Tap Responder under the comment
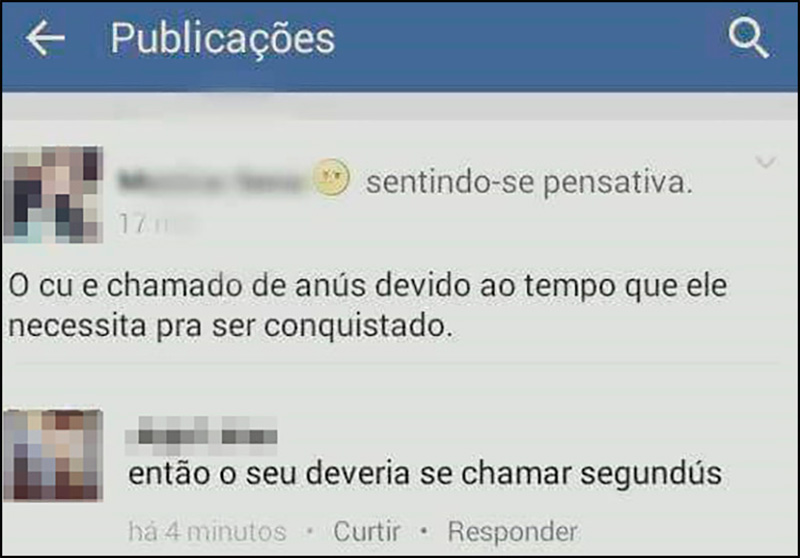Screen dimensions: 800x558 [512, 531]
